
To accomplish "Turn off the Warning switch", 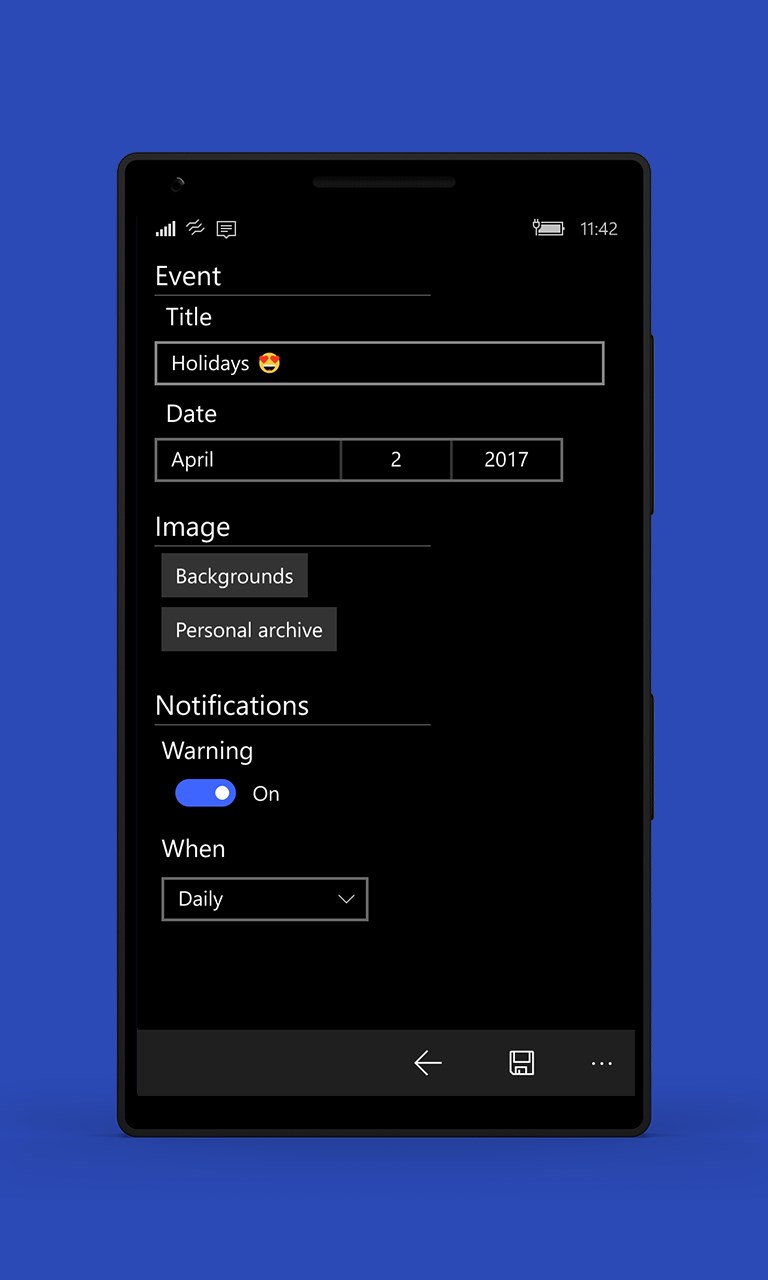I will 206,793.
